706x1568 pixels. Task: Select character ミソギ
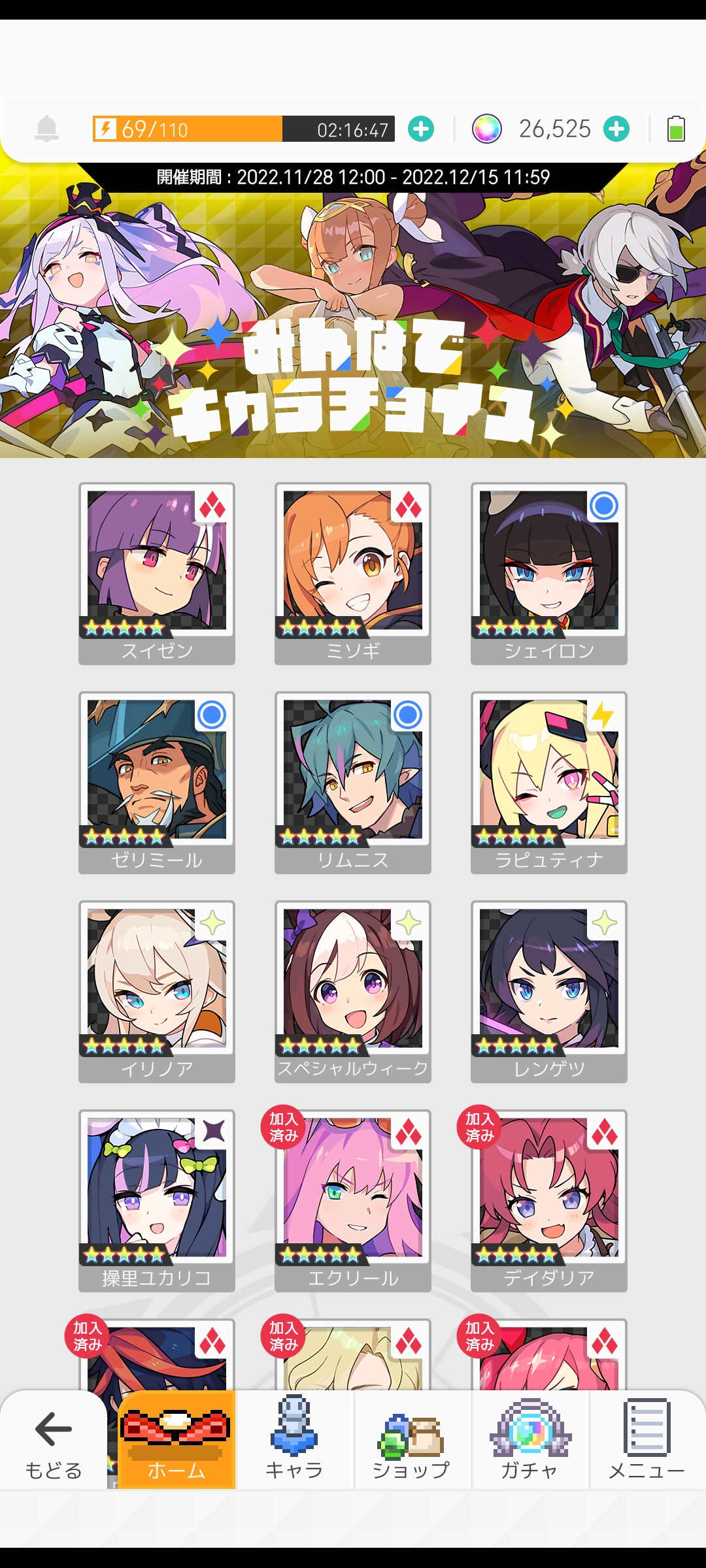tap(353, 573)
